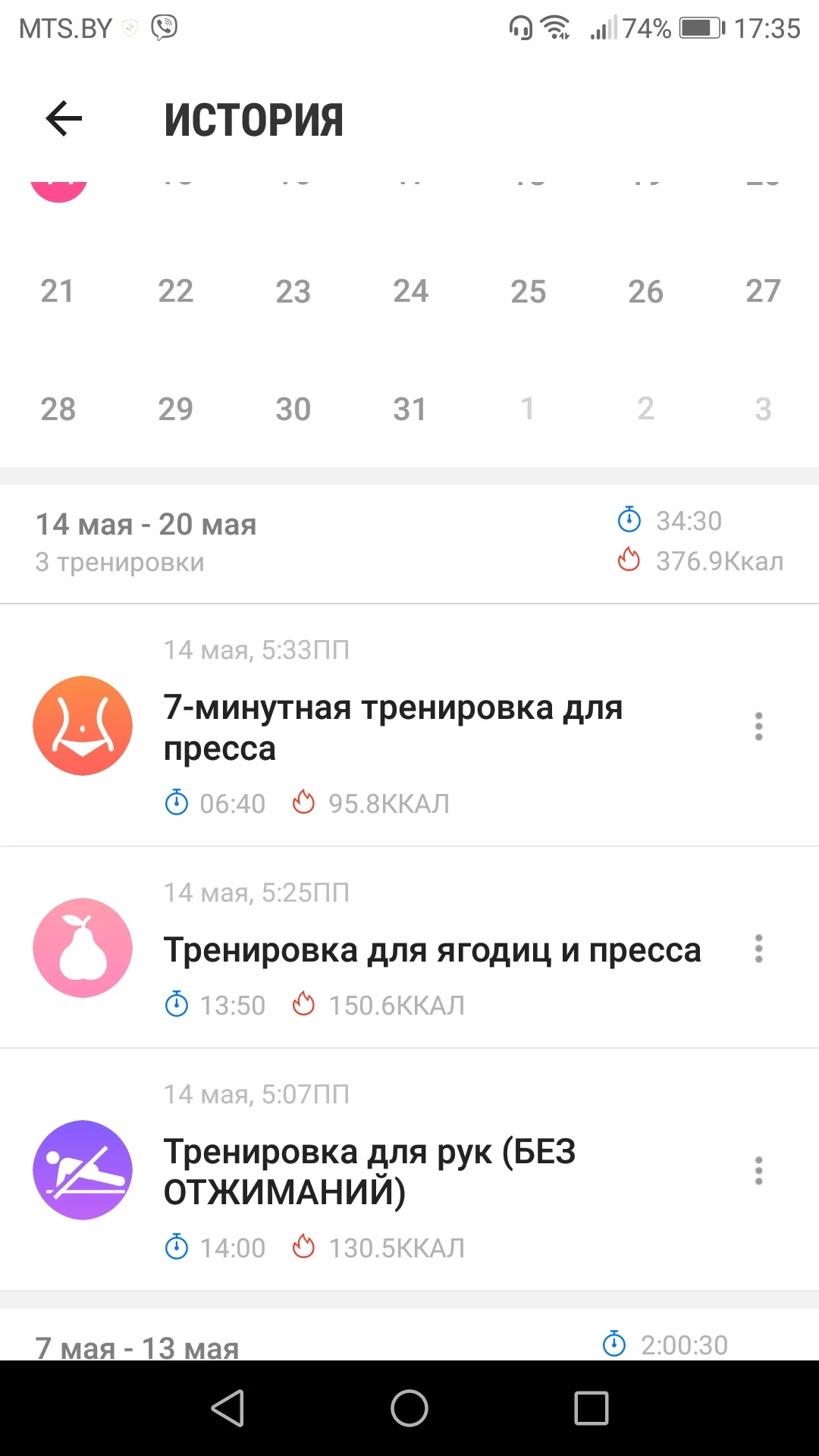
Task: Go back from the История screen
Action: point(64,119)
